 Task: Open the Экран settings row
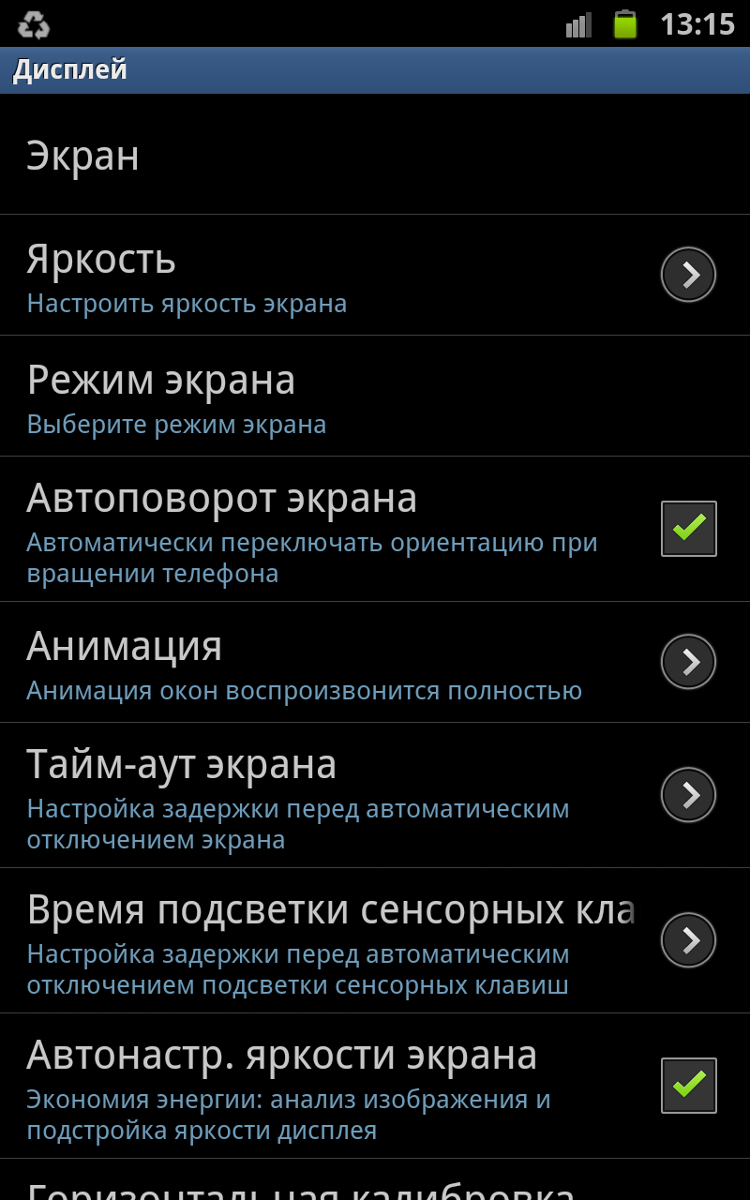375,155
